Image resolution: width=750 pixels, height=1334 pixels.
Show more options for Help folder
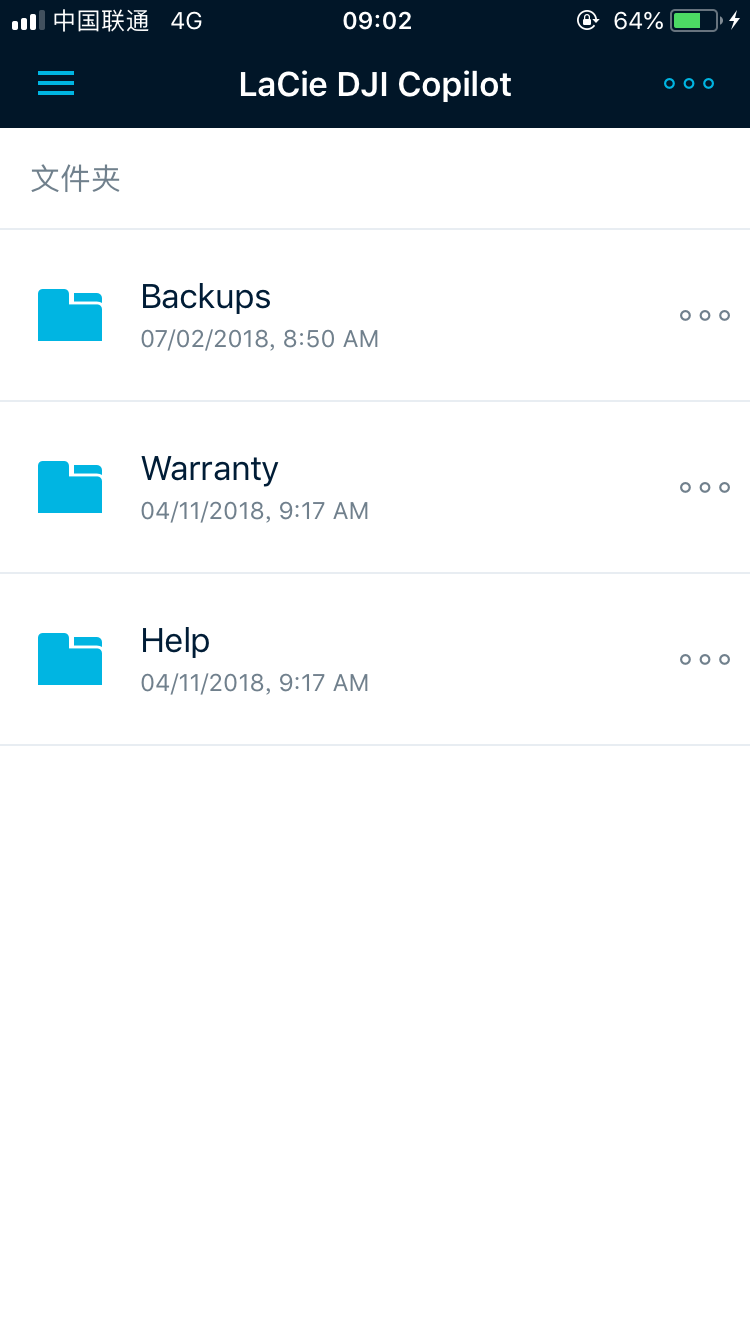click(704, 659)
